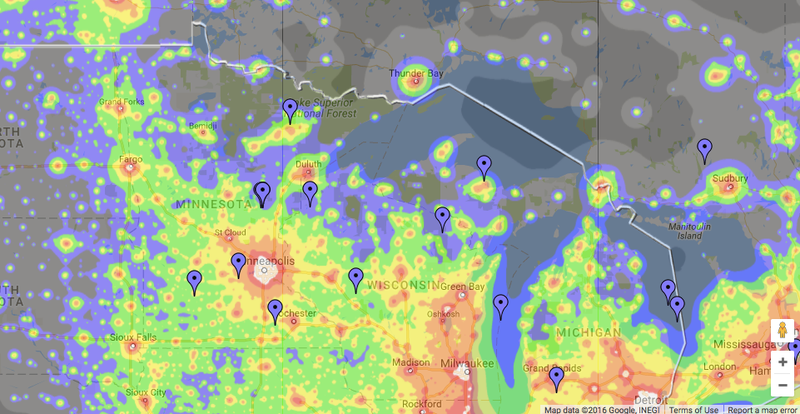Select the marker near Grand Rapids
Screen dimensions: 800x414
(x=557, y=378)
